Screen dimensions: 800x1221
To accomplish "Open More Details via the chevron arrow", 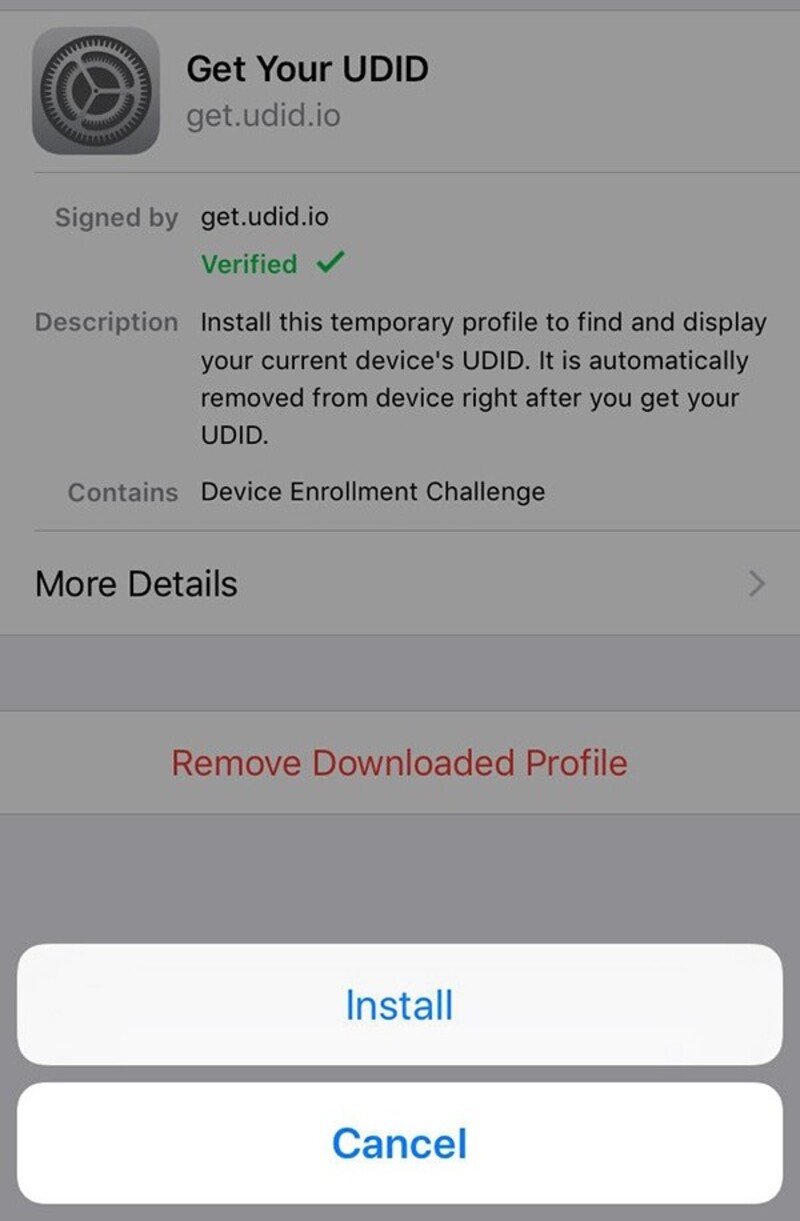I will pyautogui.click(x=757, y=583).
